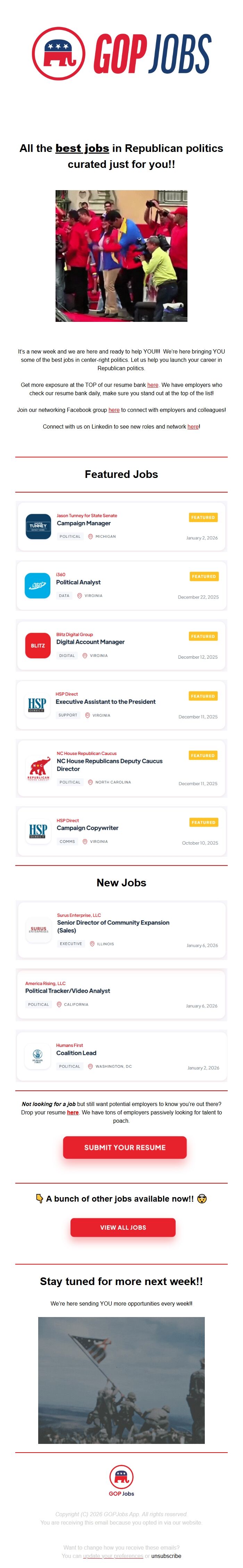Tap the Submit Your Resume button
Viewport: 243px width, 1568px height.
(x=125, y=1147)
